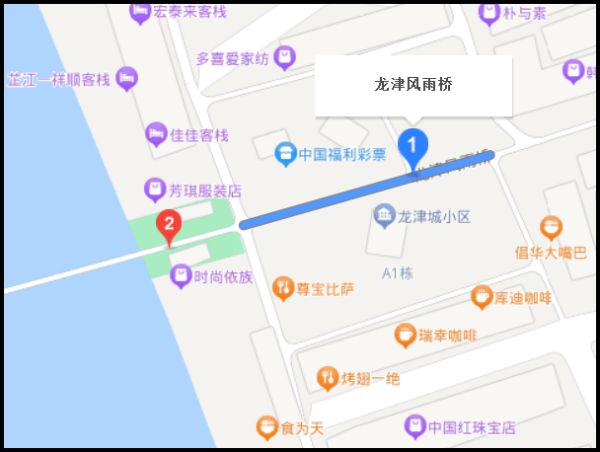Select the 食为天 restaurant marker

click(266, 427)
